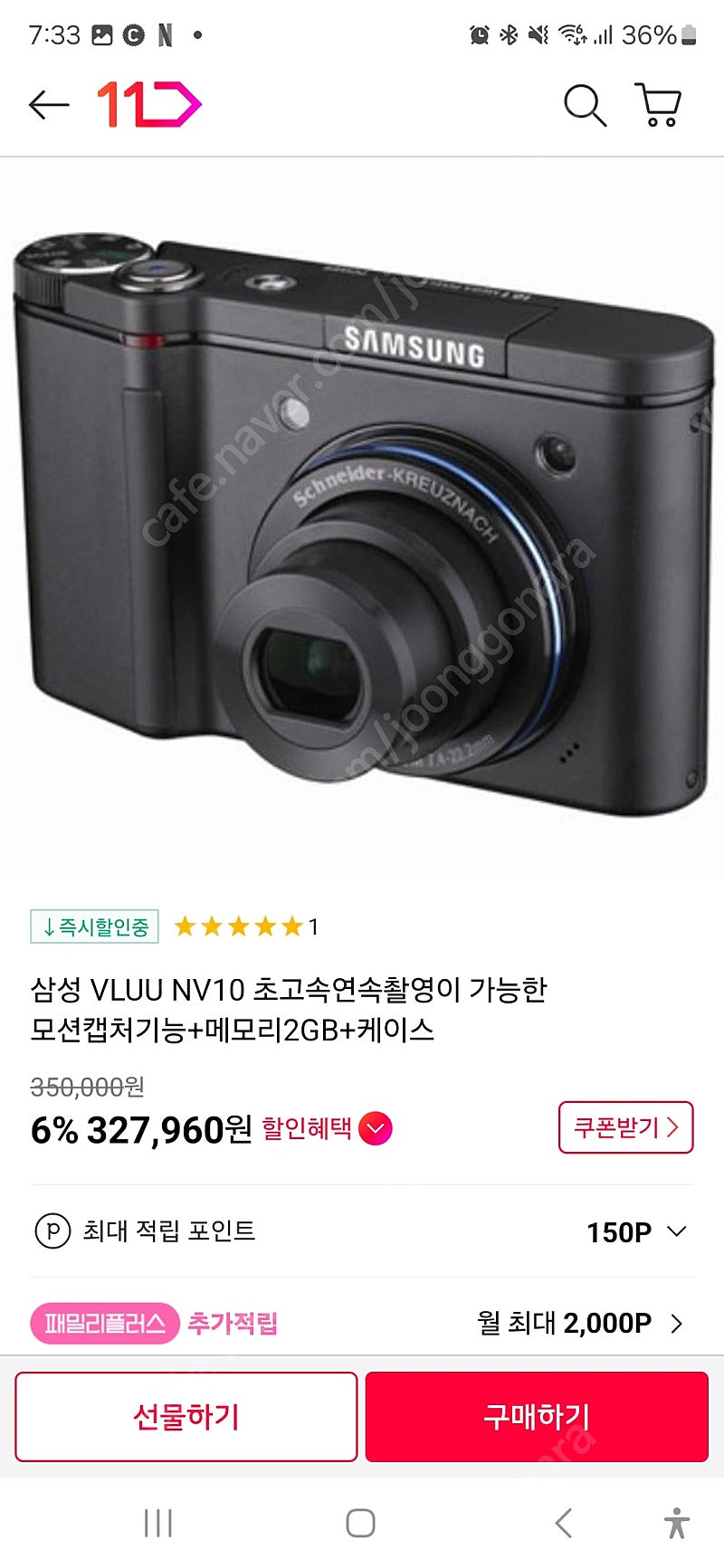Open recent apps from the navigation bar
Image resolution: width=724 pixels, height=1568 pixels.
click(x=158, y=1524)
